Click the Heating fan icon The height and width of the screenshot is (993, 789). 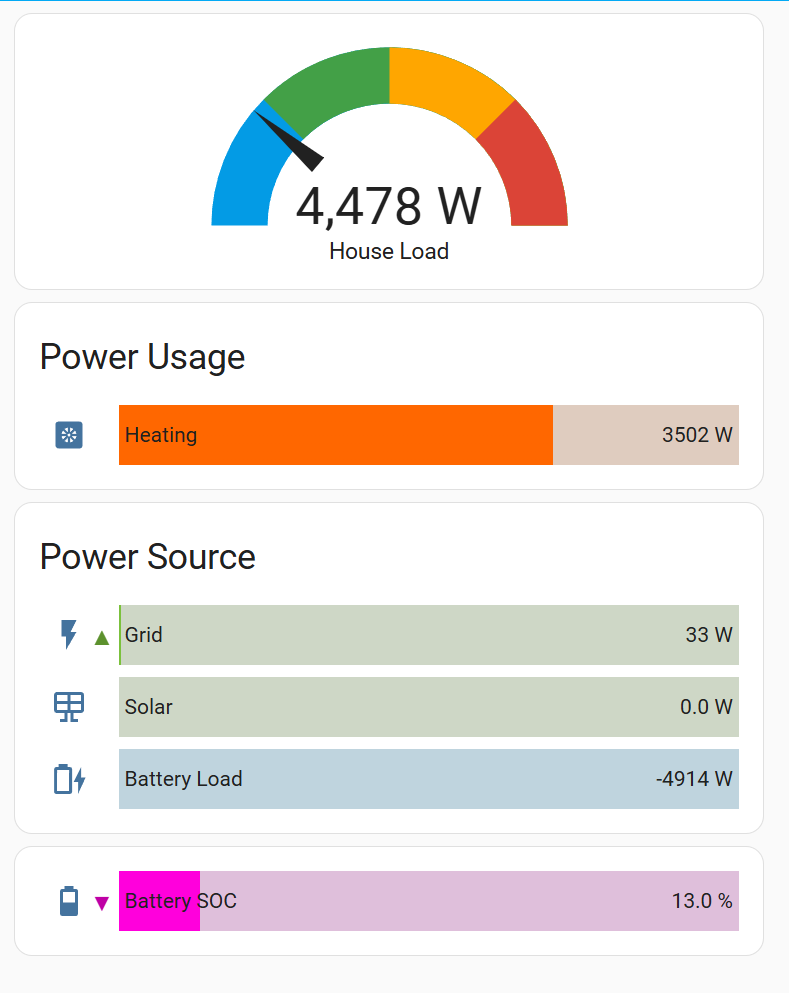[68, 434]
